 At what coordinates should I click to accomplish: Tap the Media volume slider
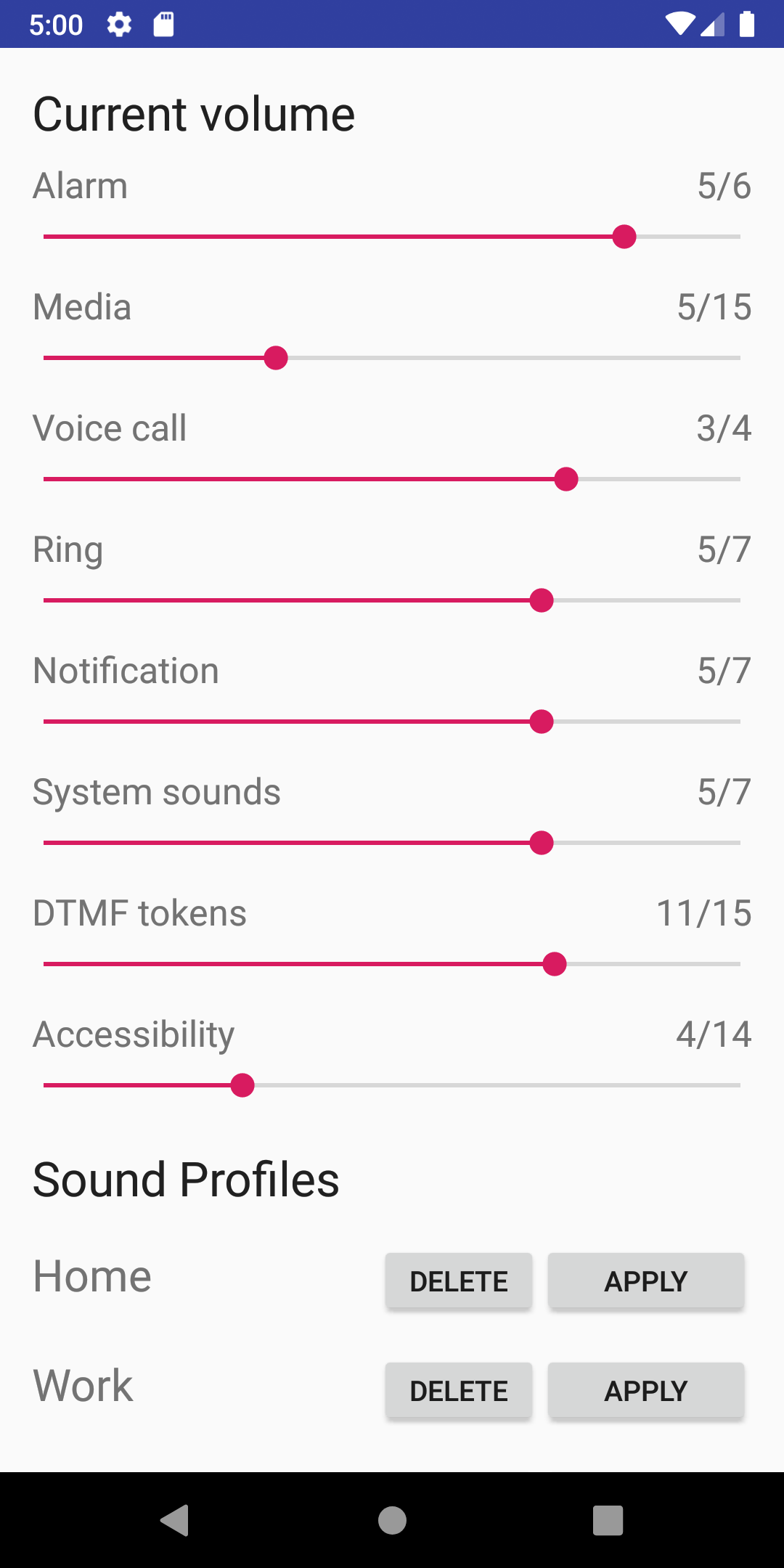392,358
